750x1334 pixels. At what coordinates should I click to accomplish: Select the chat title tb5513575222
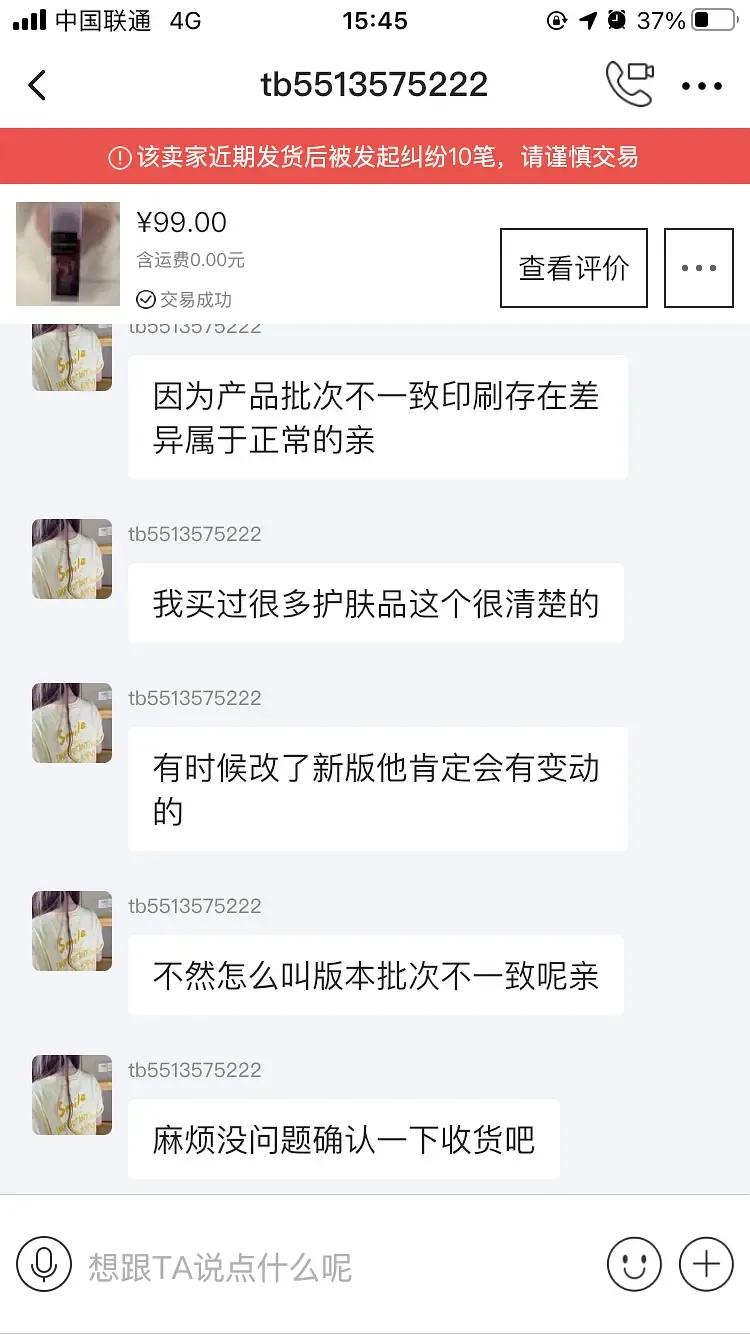click(x=375, y=85)
